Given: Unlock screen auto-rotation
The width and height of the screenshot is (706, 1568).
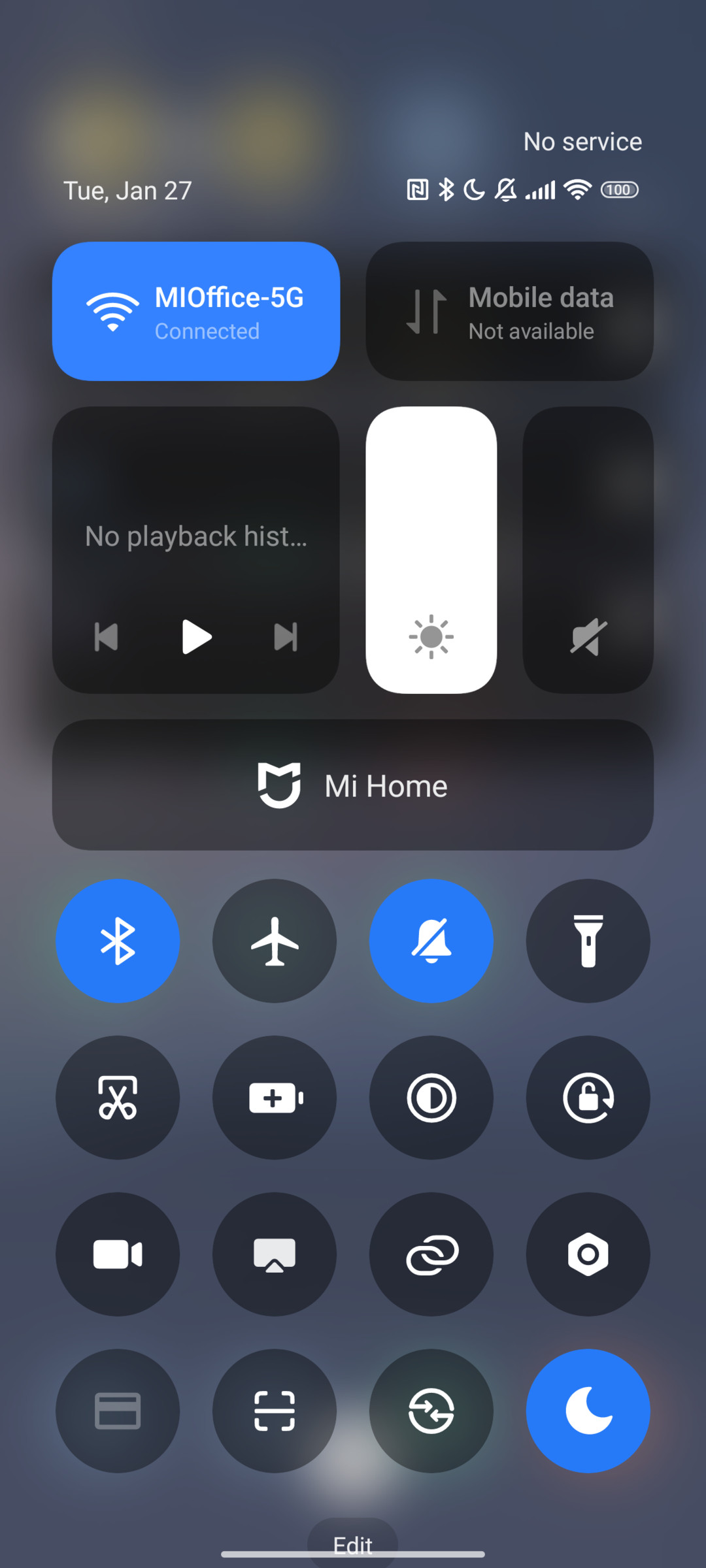Looking at the screenshot, I should coord(588,1098).
